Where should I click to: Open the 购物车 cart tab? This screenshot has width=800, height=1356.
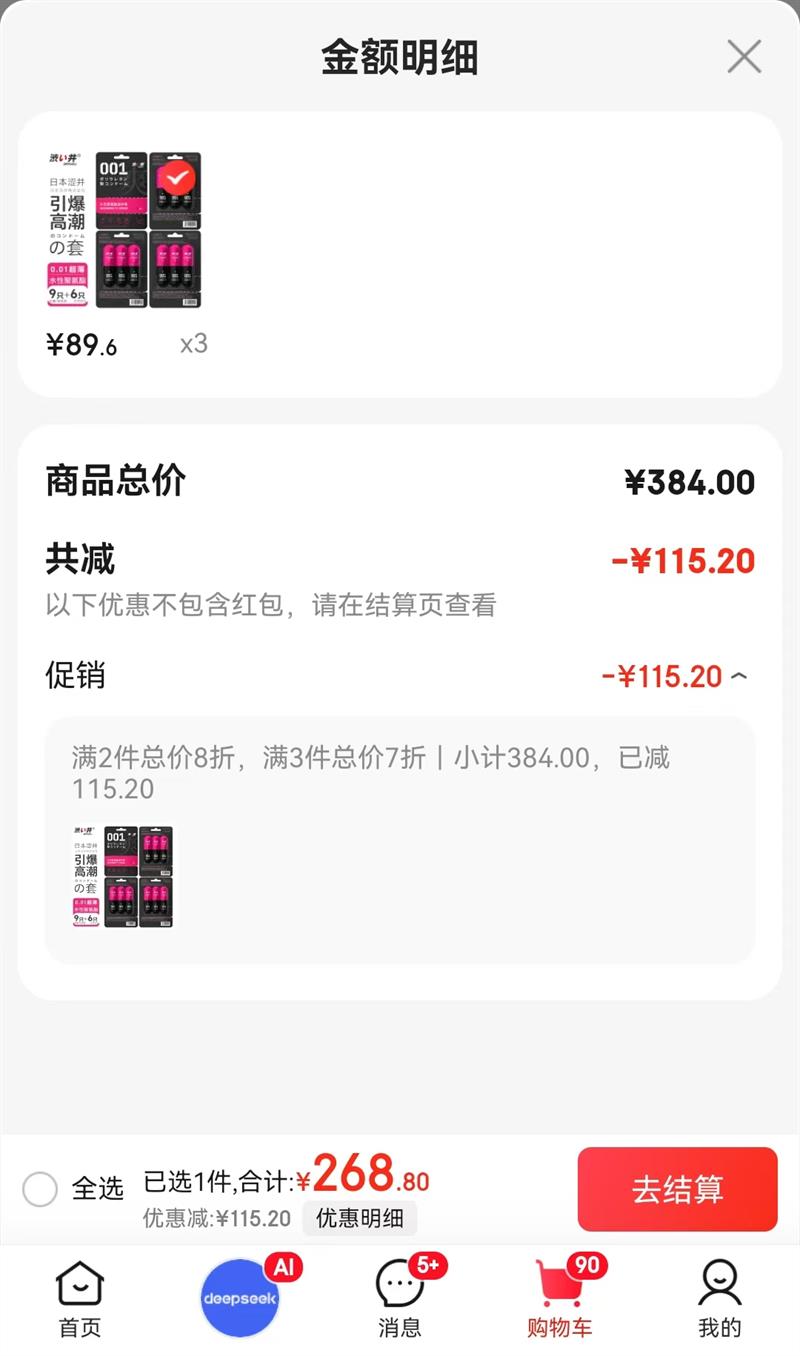click(560, 1298)
